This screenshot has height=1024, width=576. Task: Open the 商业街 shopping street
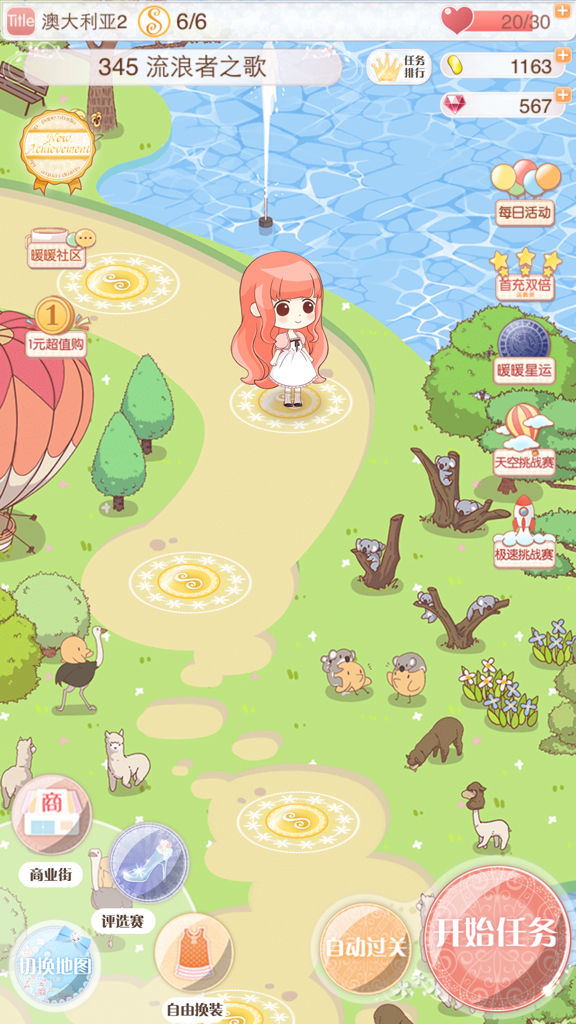51,828
